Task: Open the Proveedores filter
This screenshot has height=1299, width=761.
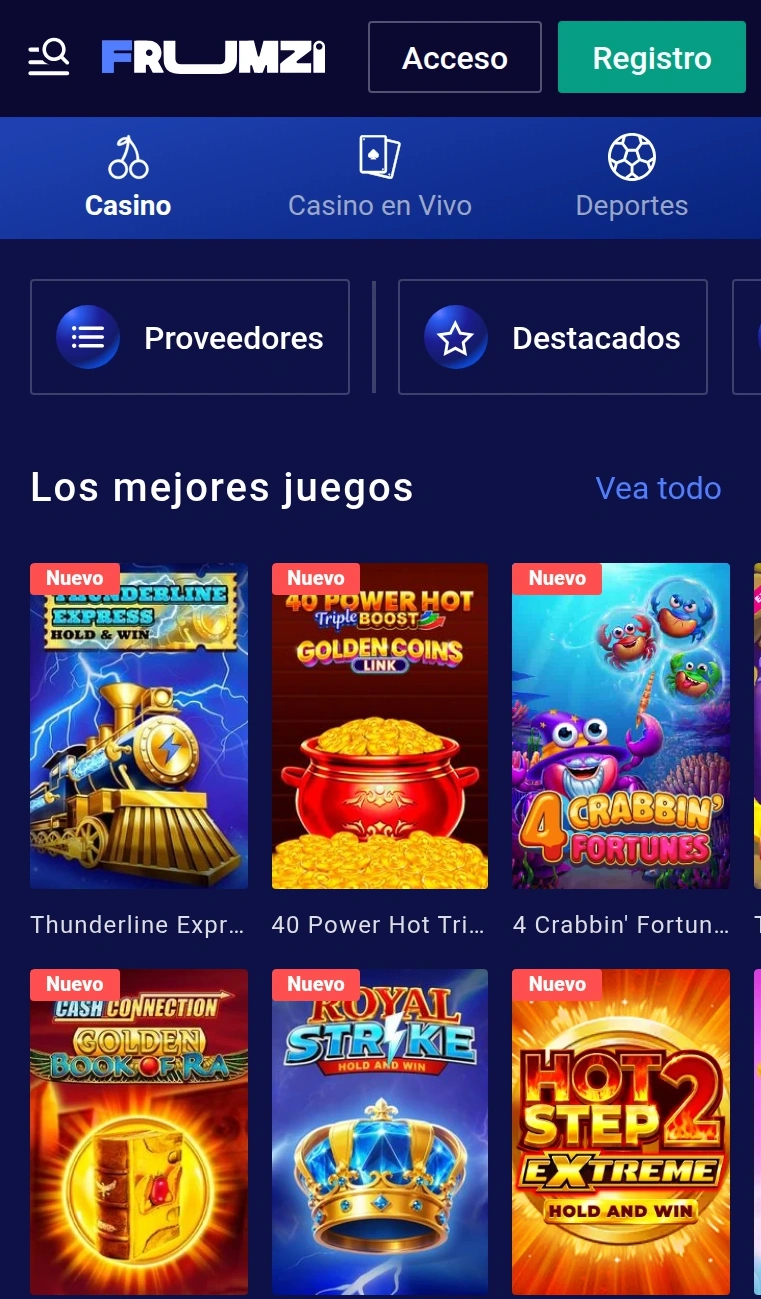Action: (190, 337)
